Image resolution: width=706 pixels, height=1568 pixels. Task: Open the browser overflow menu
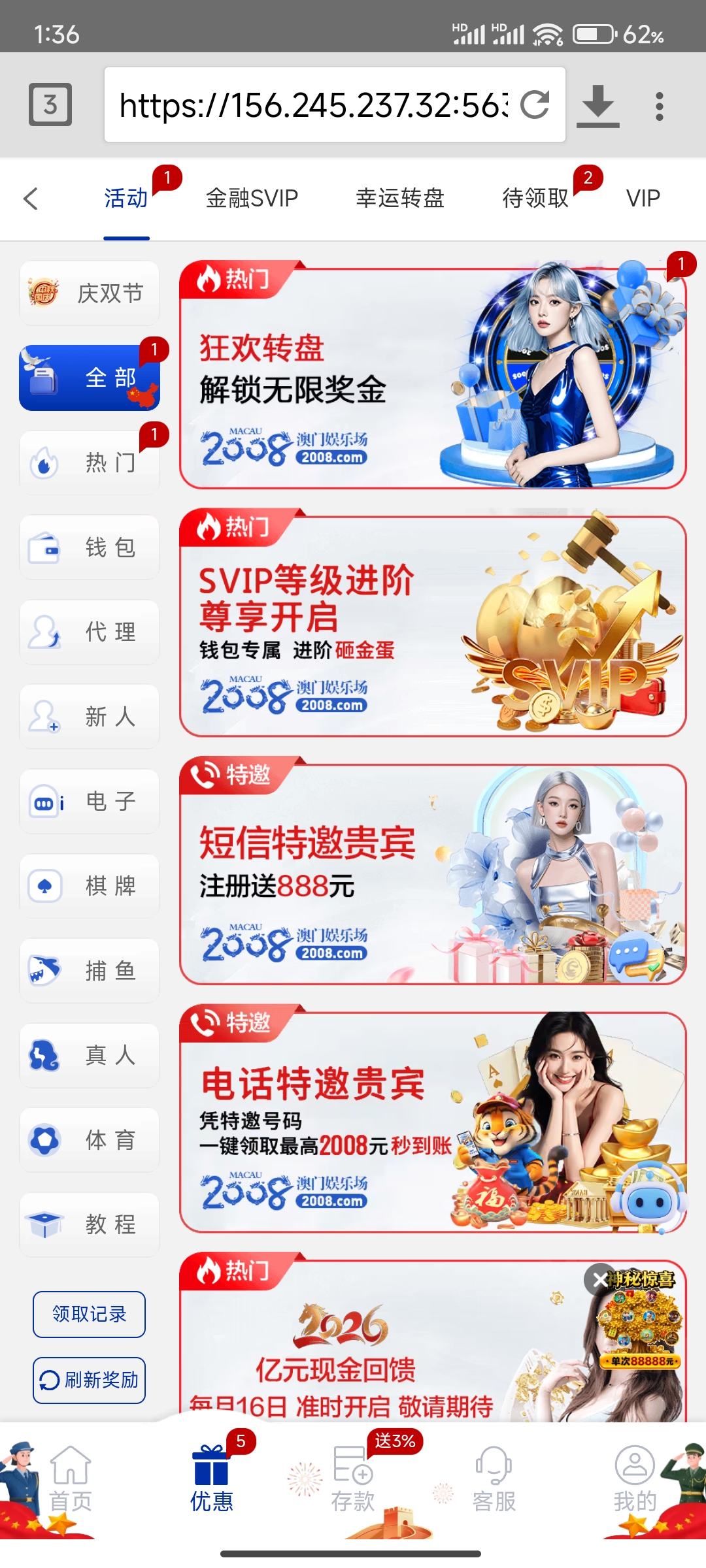coord(660,106)
